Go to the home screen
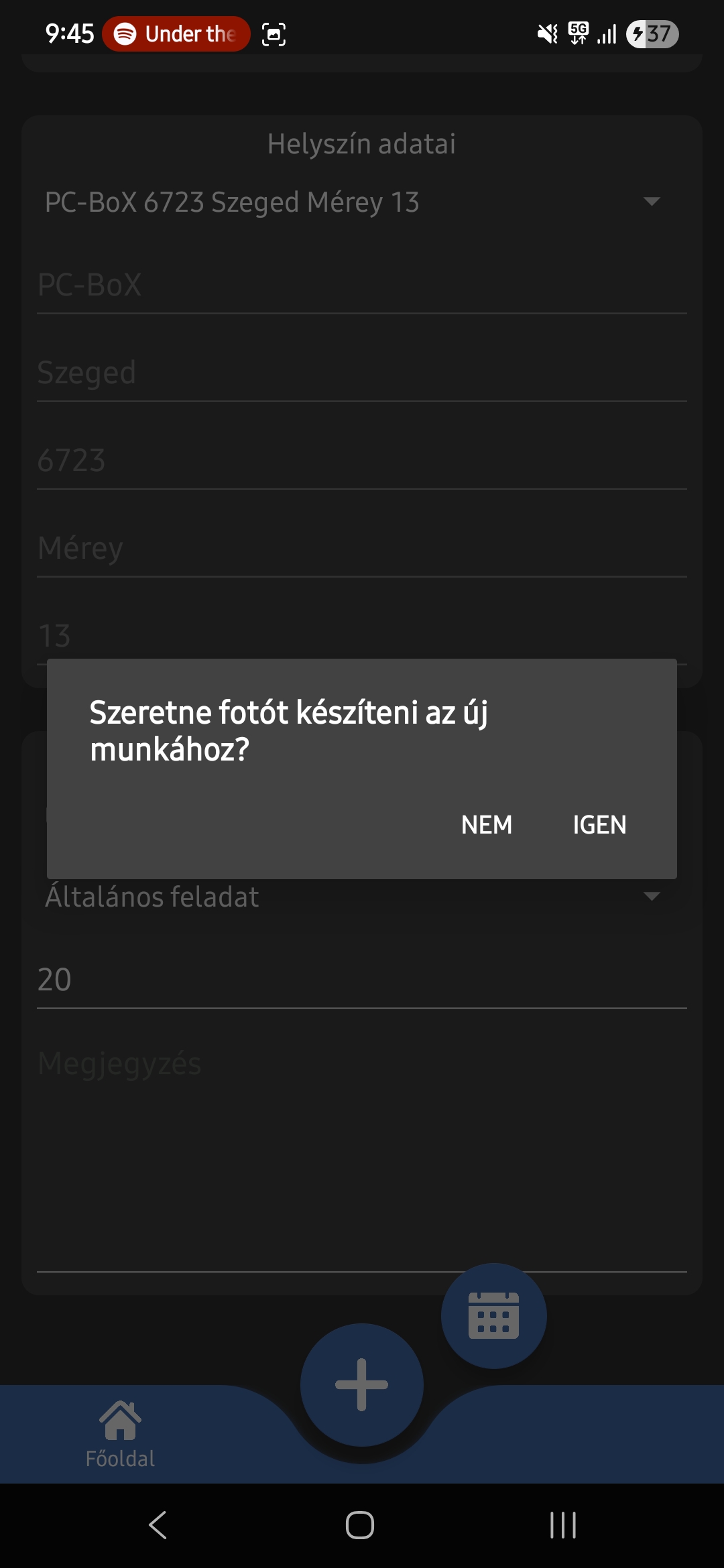The height and width of the screenshot is (1568, 724). (x=360, y=1526)
